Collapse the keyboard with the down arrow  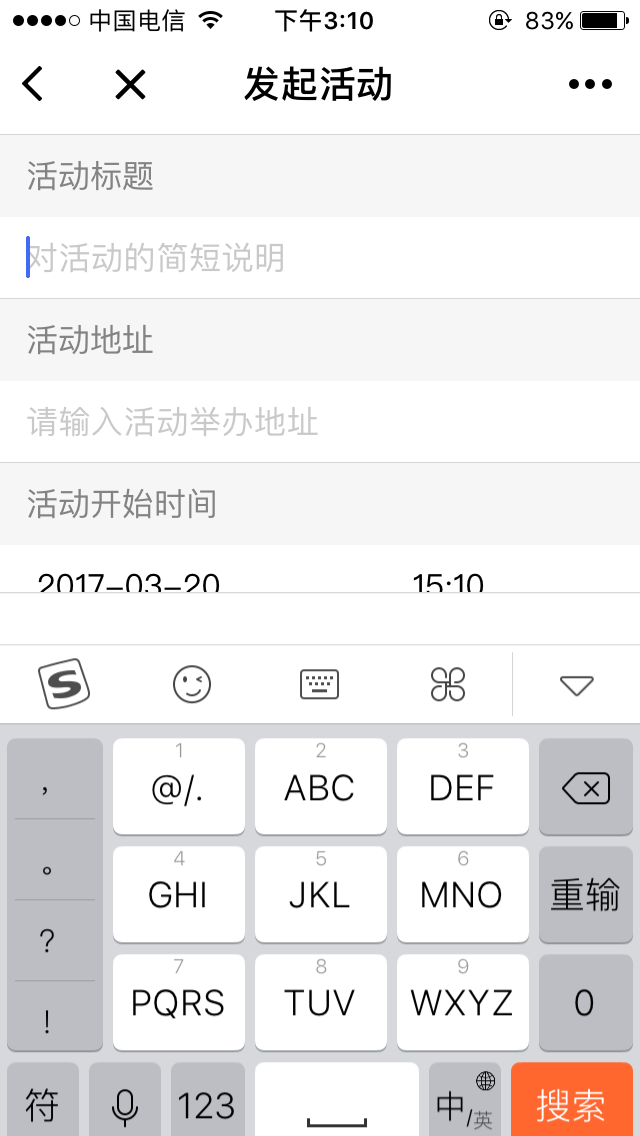tap(577, 685)
